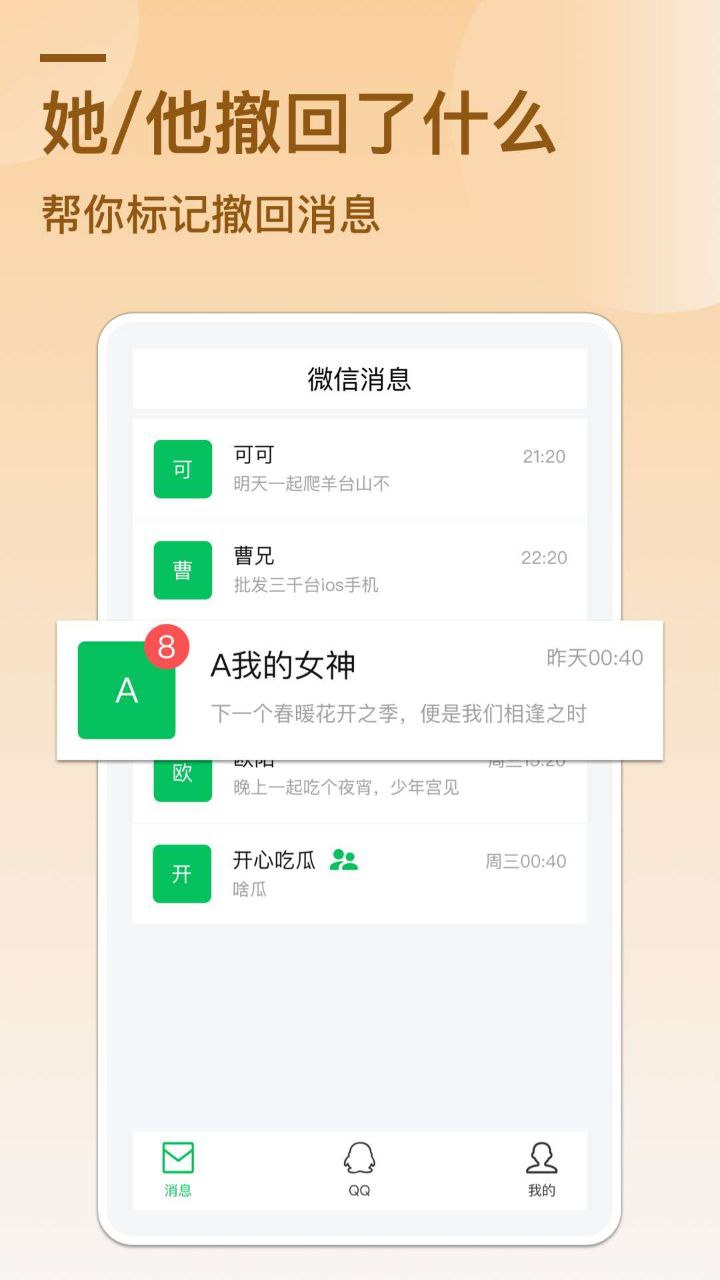This screenshot has width=720, height=1280.
Task: Open the A我的女神 conversation
Action: point(360,685)
